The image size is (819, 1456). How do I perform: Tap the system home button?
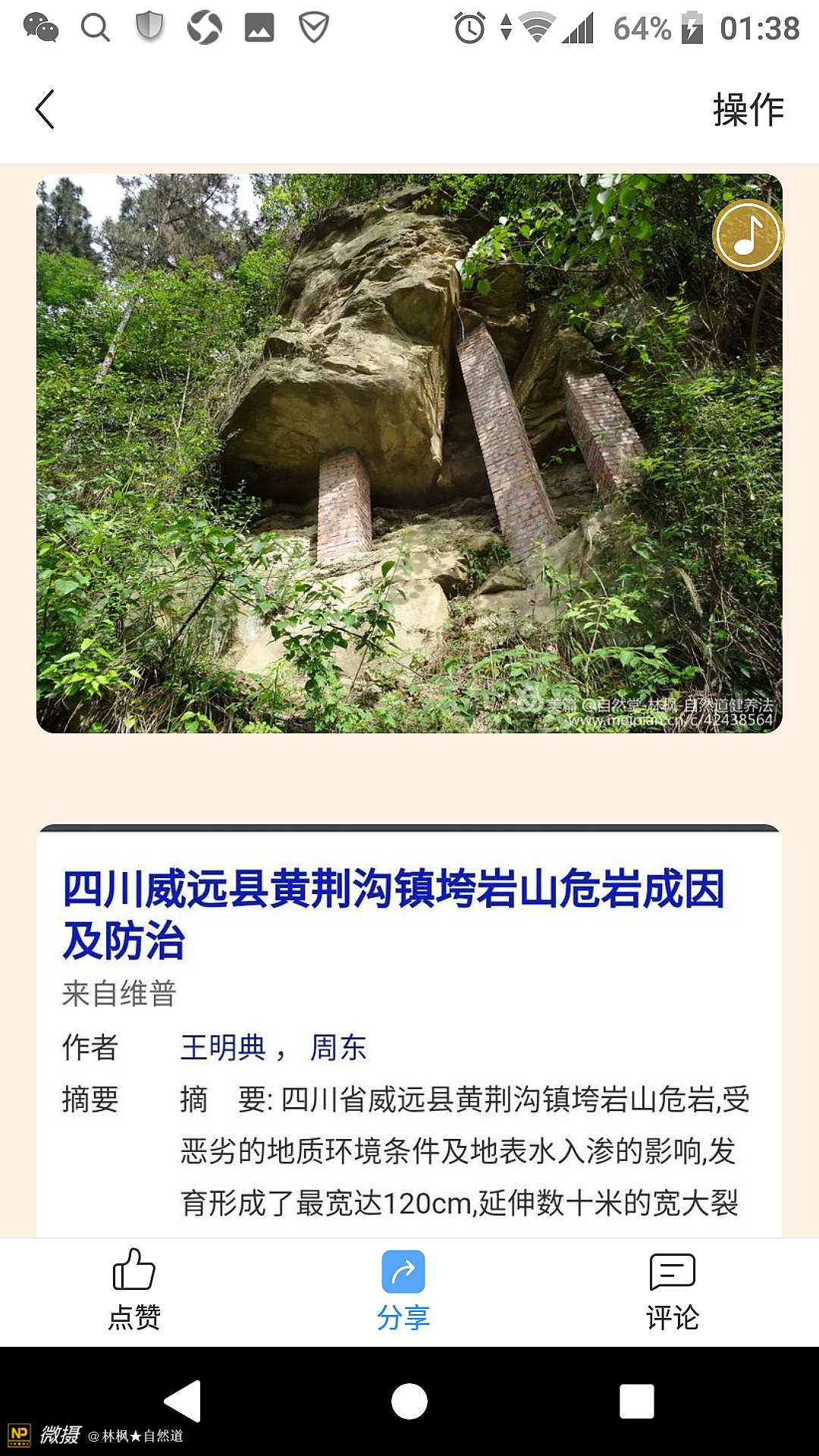(x=409, y=1401)
